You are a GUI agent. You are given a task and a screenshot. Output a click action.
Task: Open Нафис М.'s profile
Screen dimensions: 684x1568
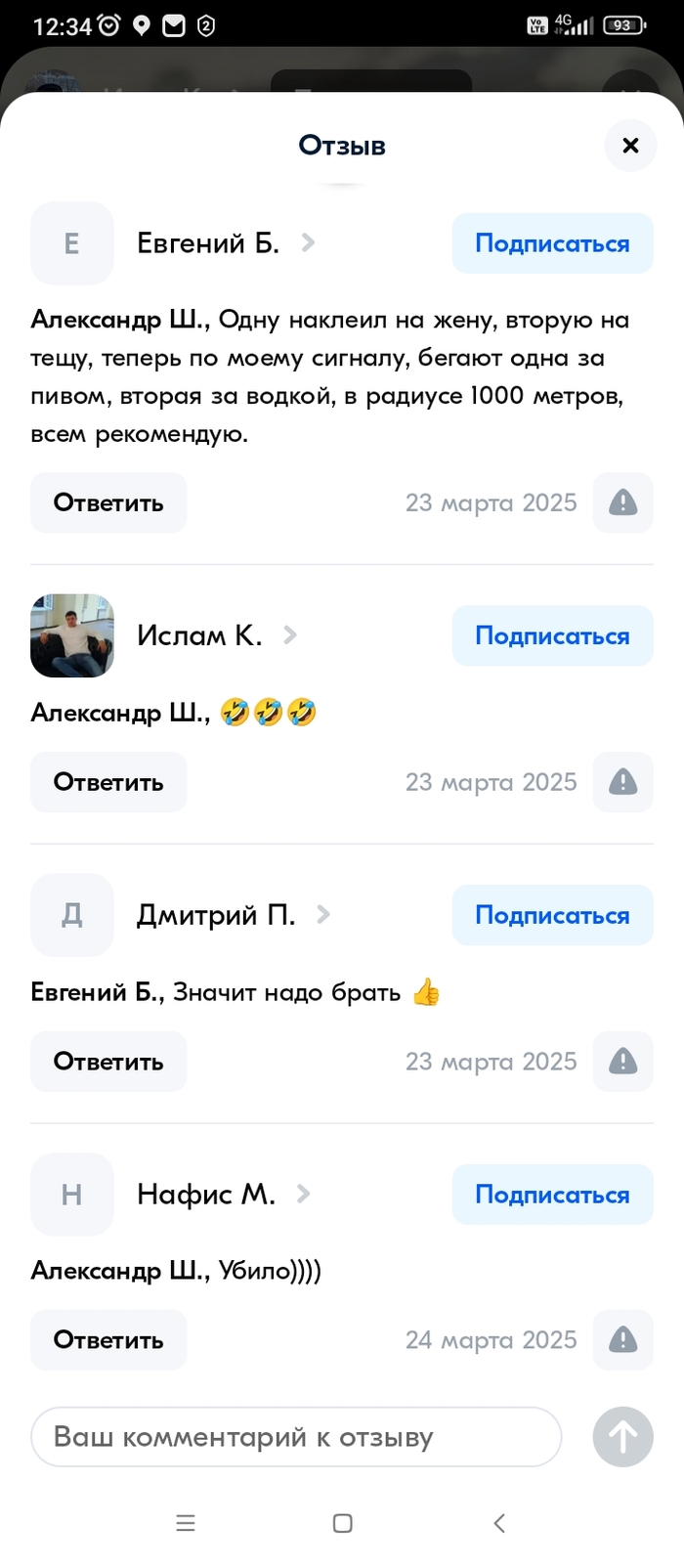[206, 1195]
